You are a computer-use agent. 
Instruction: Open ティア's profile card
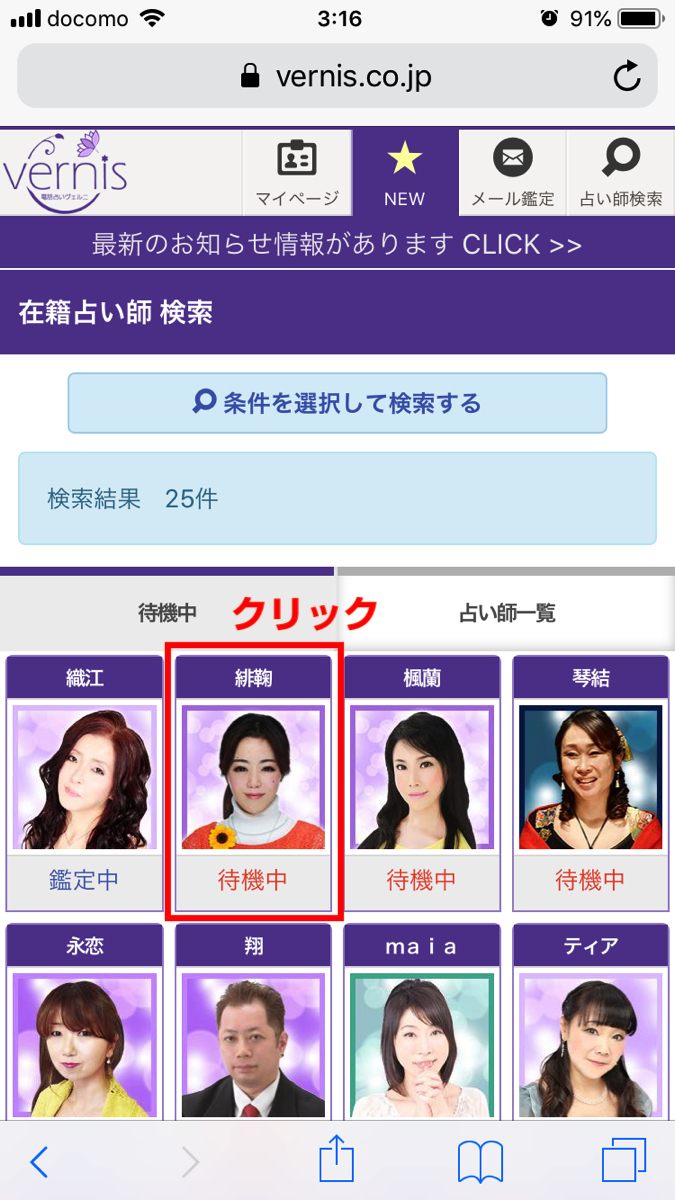click(x=591, y=1018)
